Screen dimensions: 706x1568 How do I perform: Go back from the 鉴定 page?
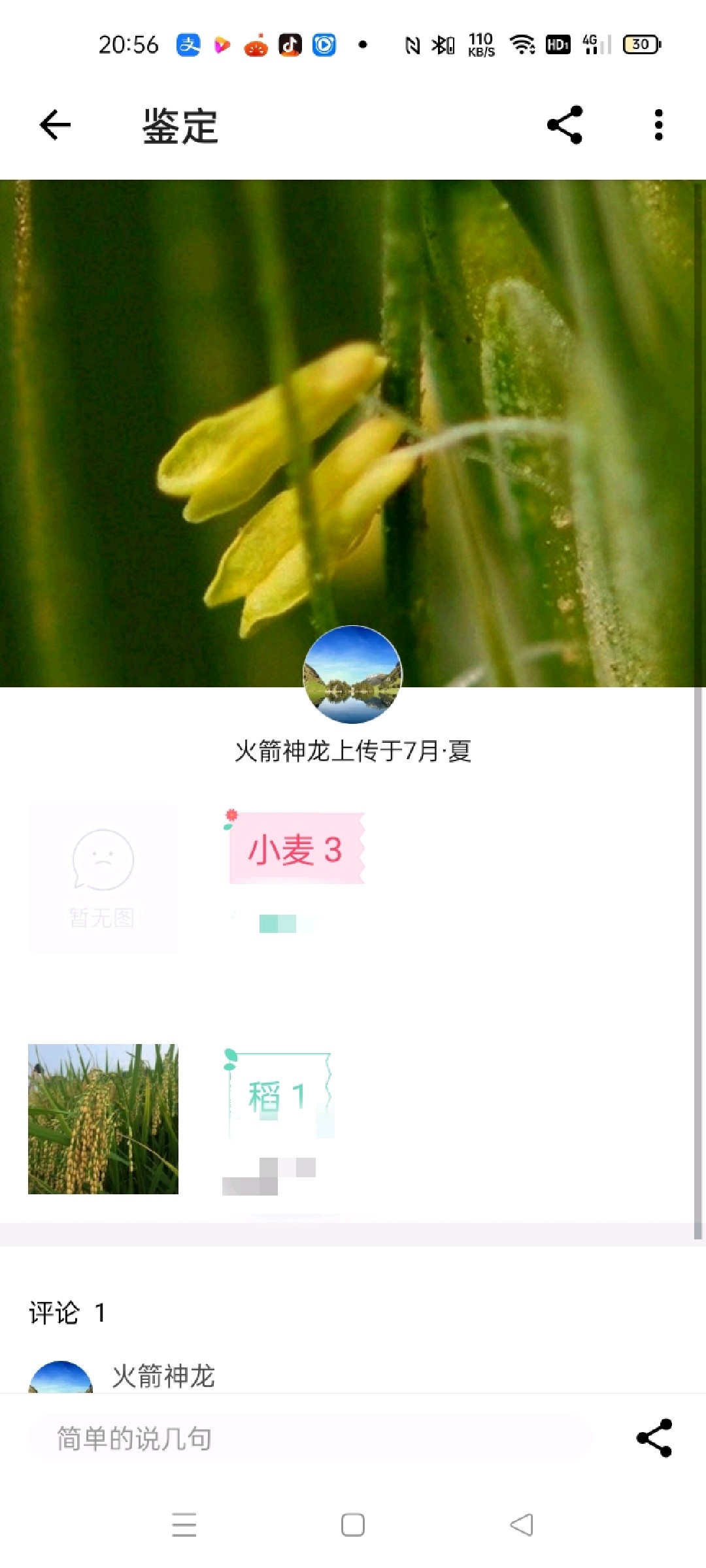[x=55, y=125]
